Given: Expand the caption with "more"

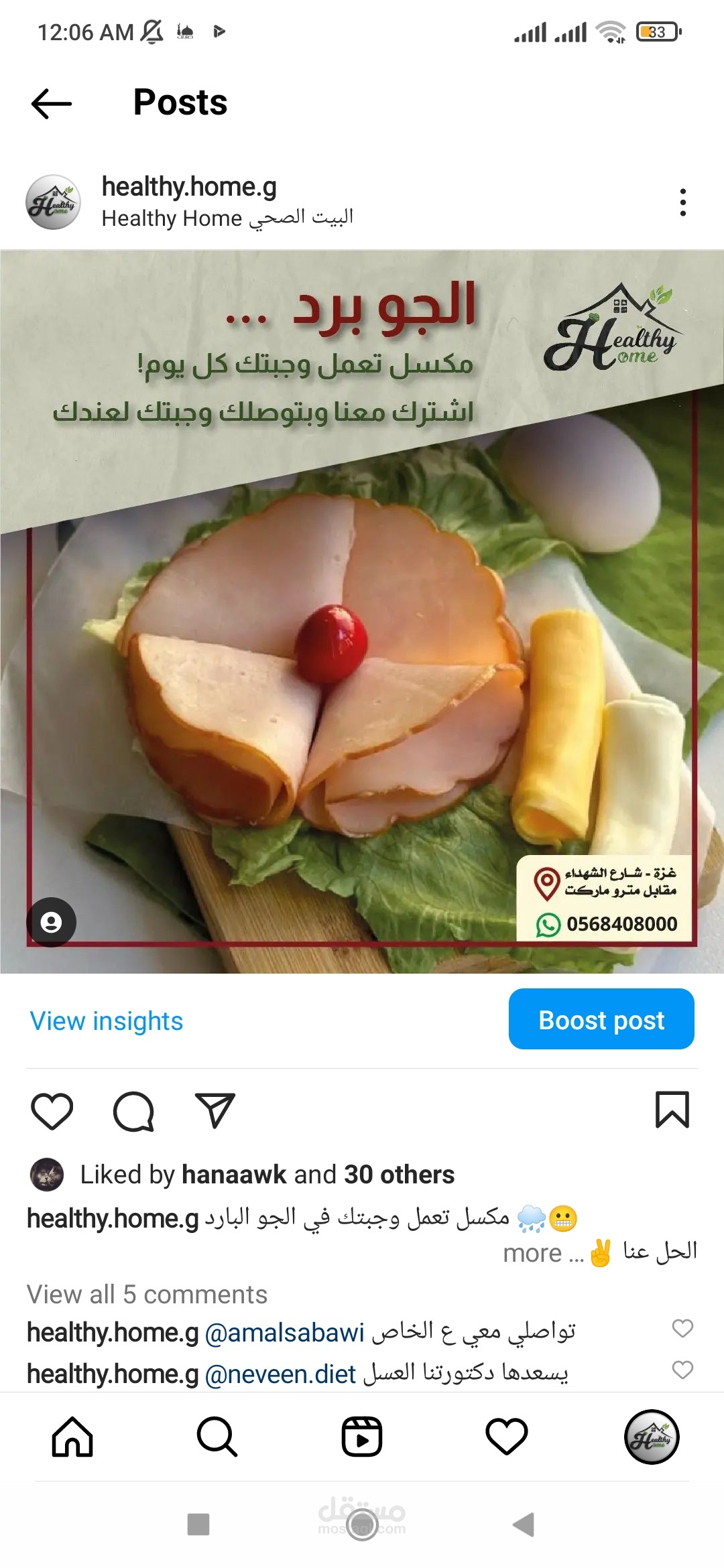Looking at the screenshot, I should [x=543, y=1253].
